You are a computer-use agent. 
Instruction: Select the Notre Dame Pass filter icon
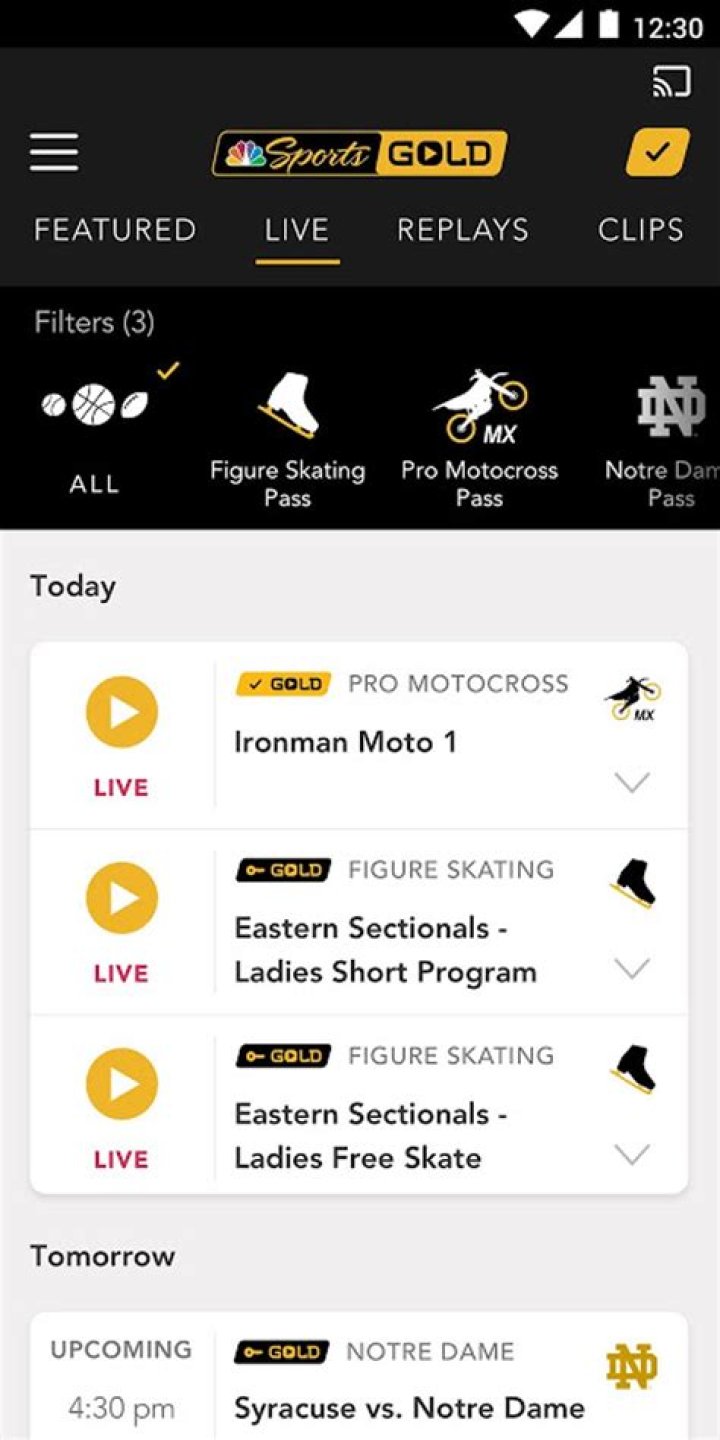pos(672,405)
